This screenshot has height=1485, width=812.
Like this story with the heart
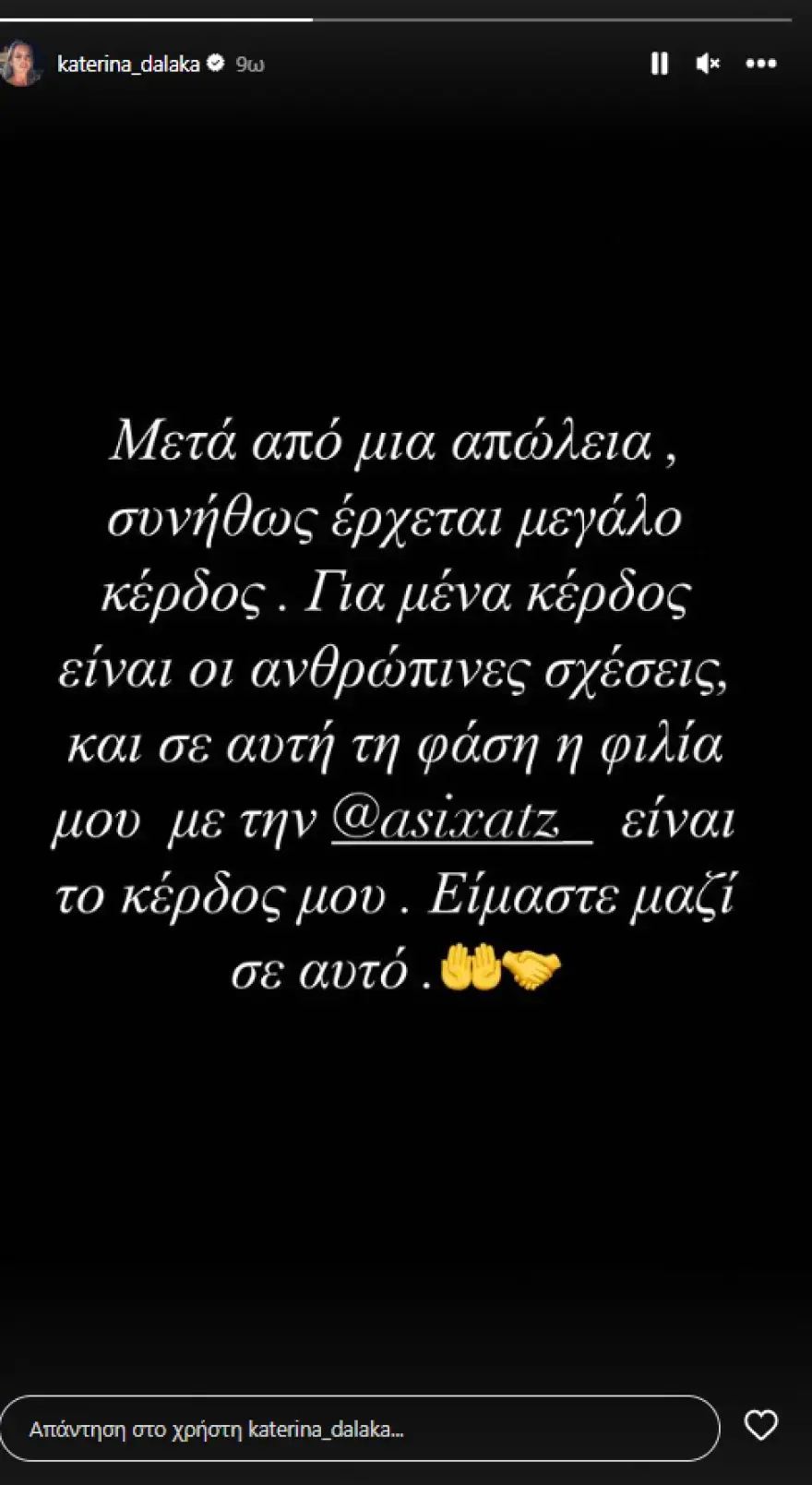tap(761, 1425)
